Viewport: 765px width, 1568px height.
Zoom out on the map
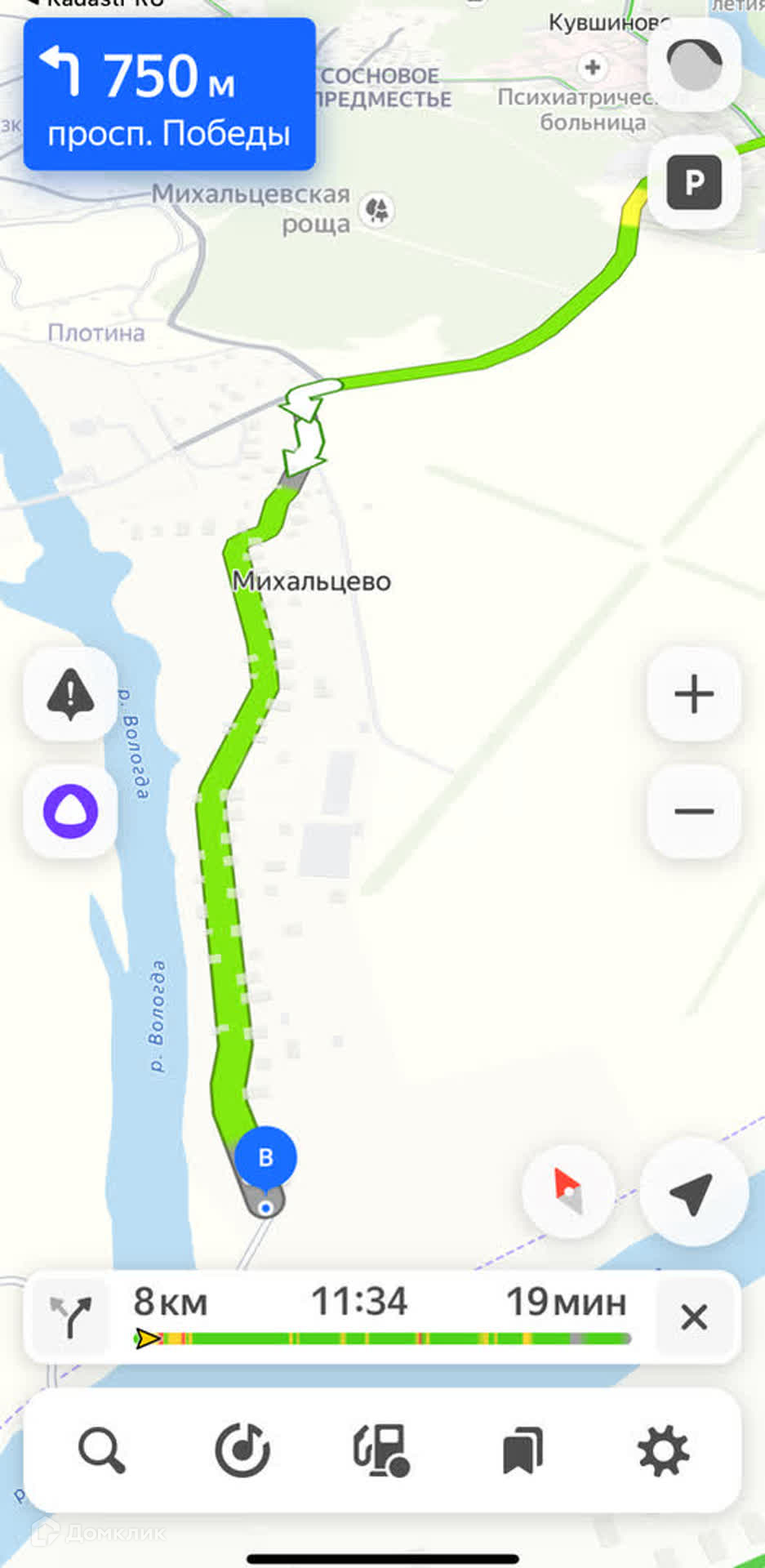pyautogui.click(x=694, y=812)
